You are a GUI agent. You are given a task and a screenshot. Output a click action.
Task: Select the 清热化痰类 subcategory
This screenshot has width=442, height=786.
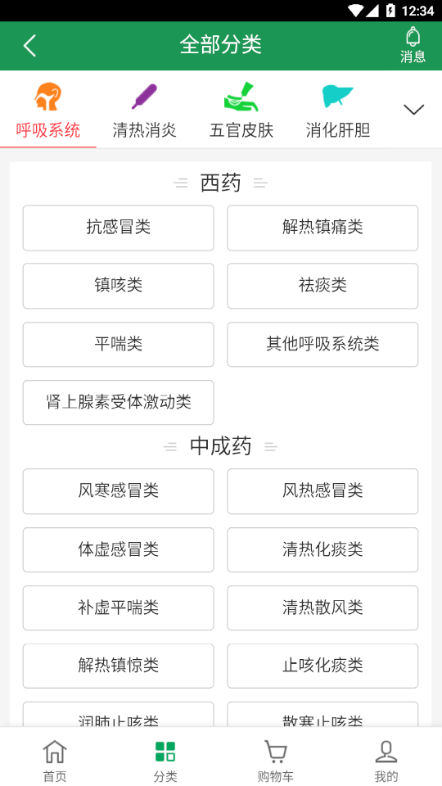323,549
